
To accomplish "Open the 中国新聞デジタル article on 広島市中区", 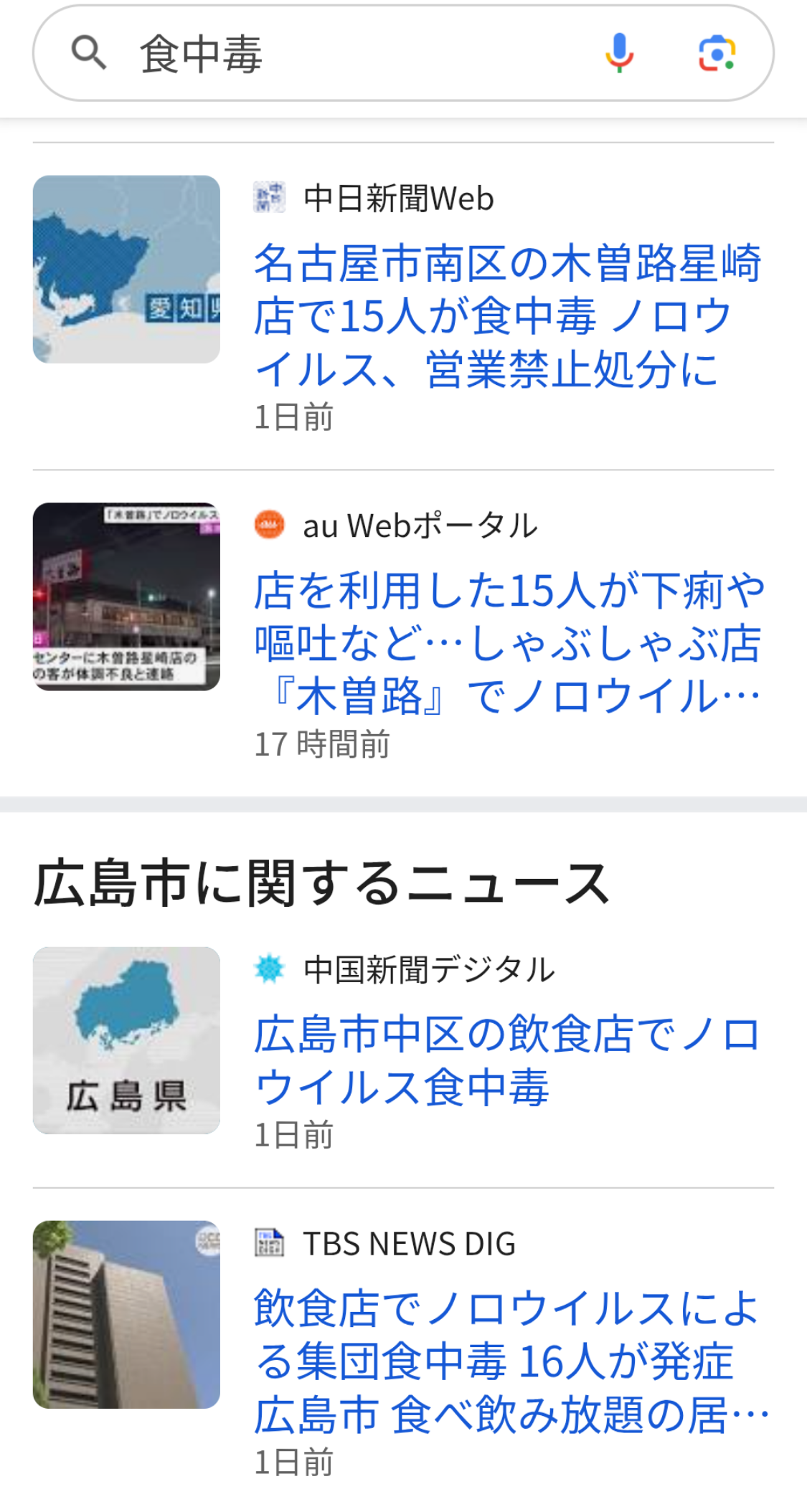I will [x=506, y=1060].
